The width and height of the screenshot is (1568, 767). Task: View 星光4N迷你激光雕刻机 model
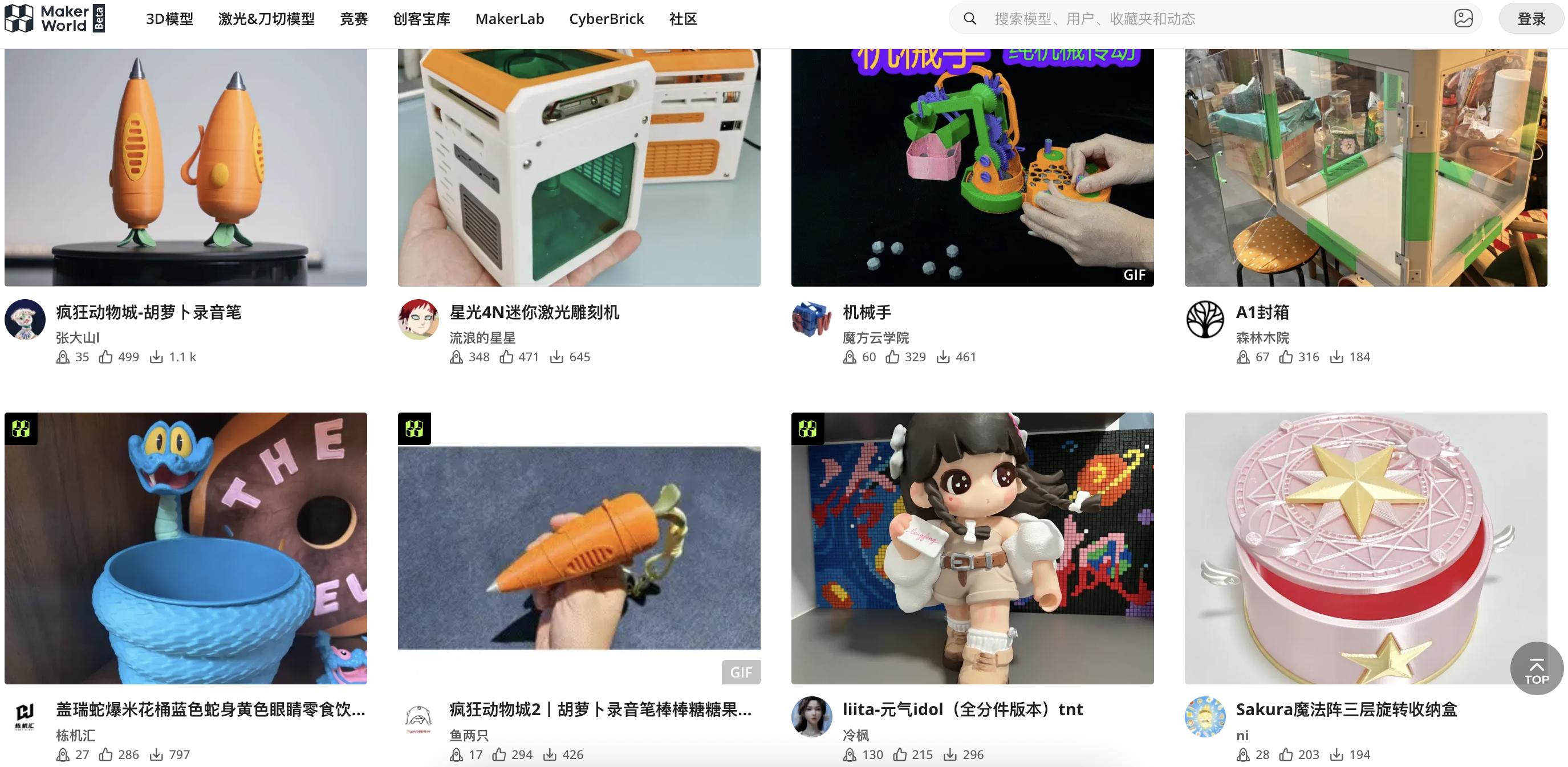[579, 168]
